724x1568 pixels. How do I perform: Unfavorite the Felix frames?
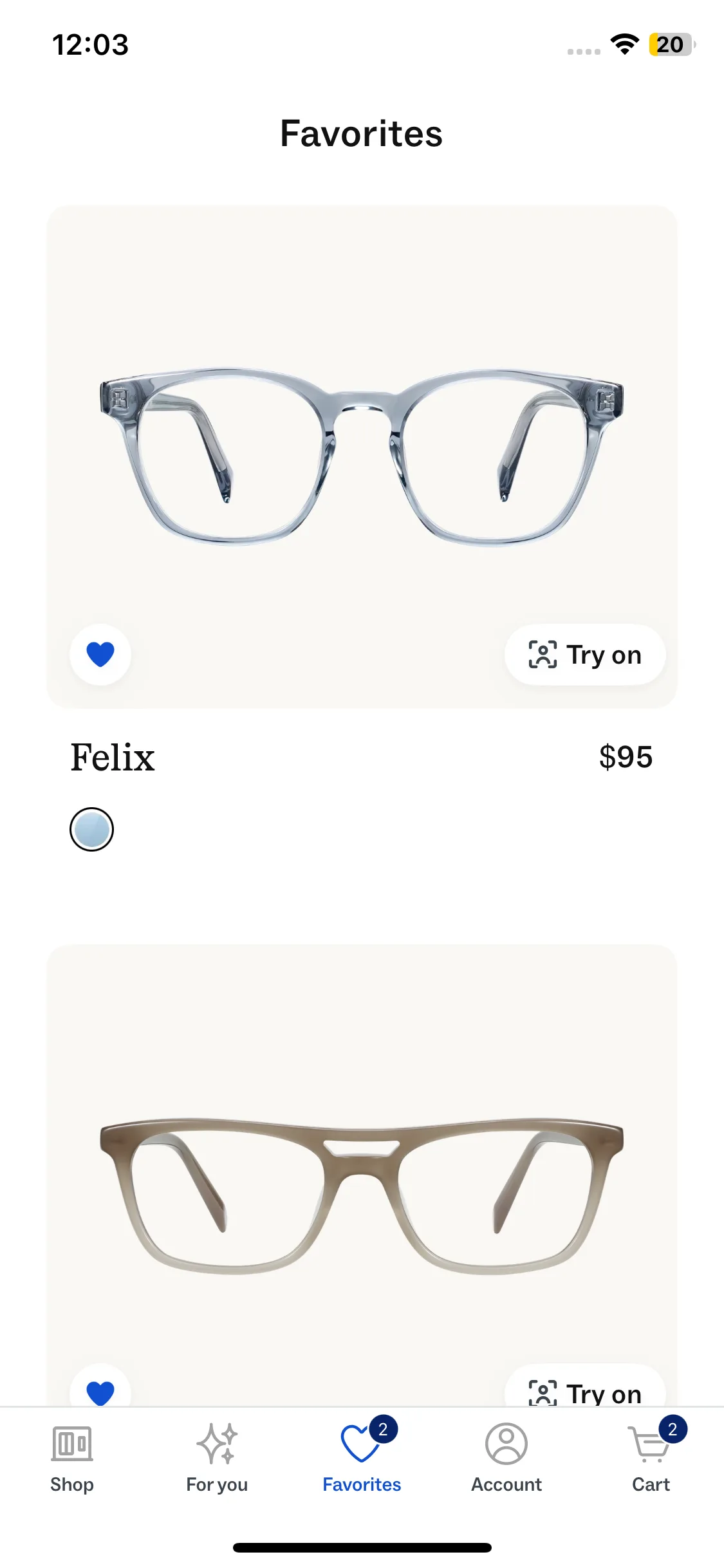tap(100, 655)
